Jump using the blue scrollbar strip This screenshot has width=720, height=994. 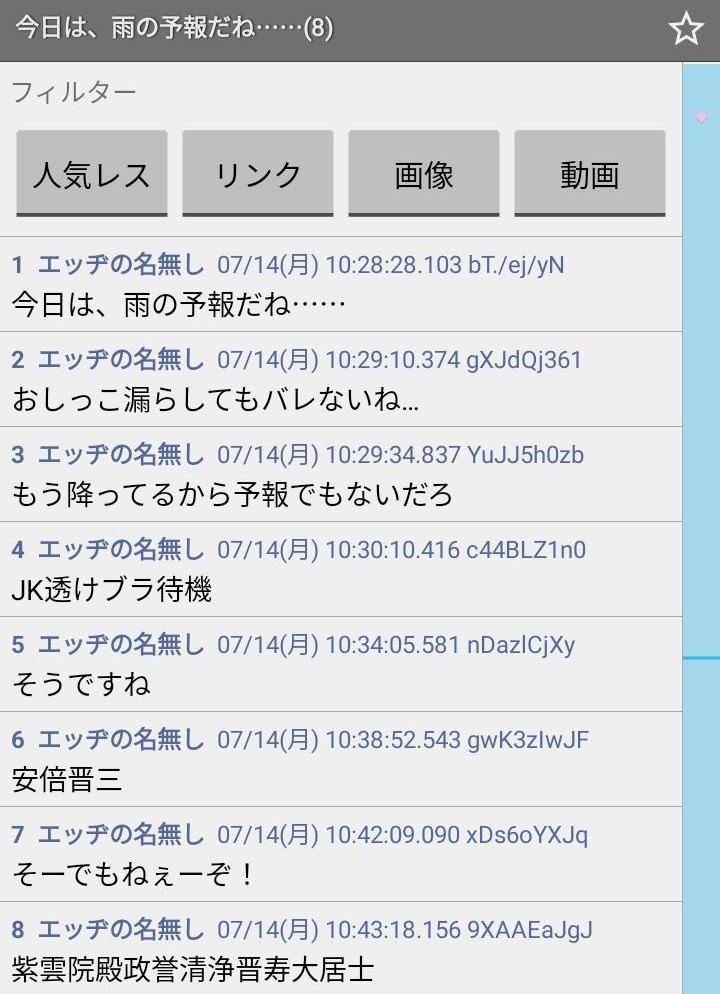click(x=701, y=500)
